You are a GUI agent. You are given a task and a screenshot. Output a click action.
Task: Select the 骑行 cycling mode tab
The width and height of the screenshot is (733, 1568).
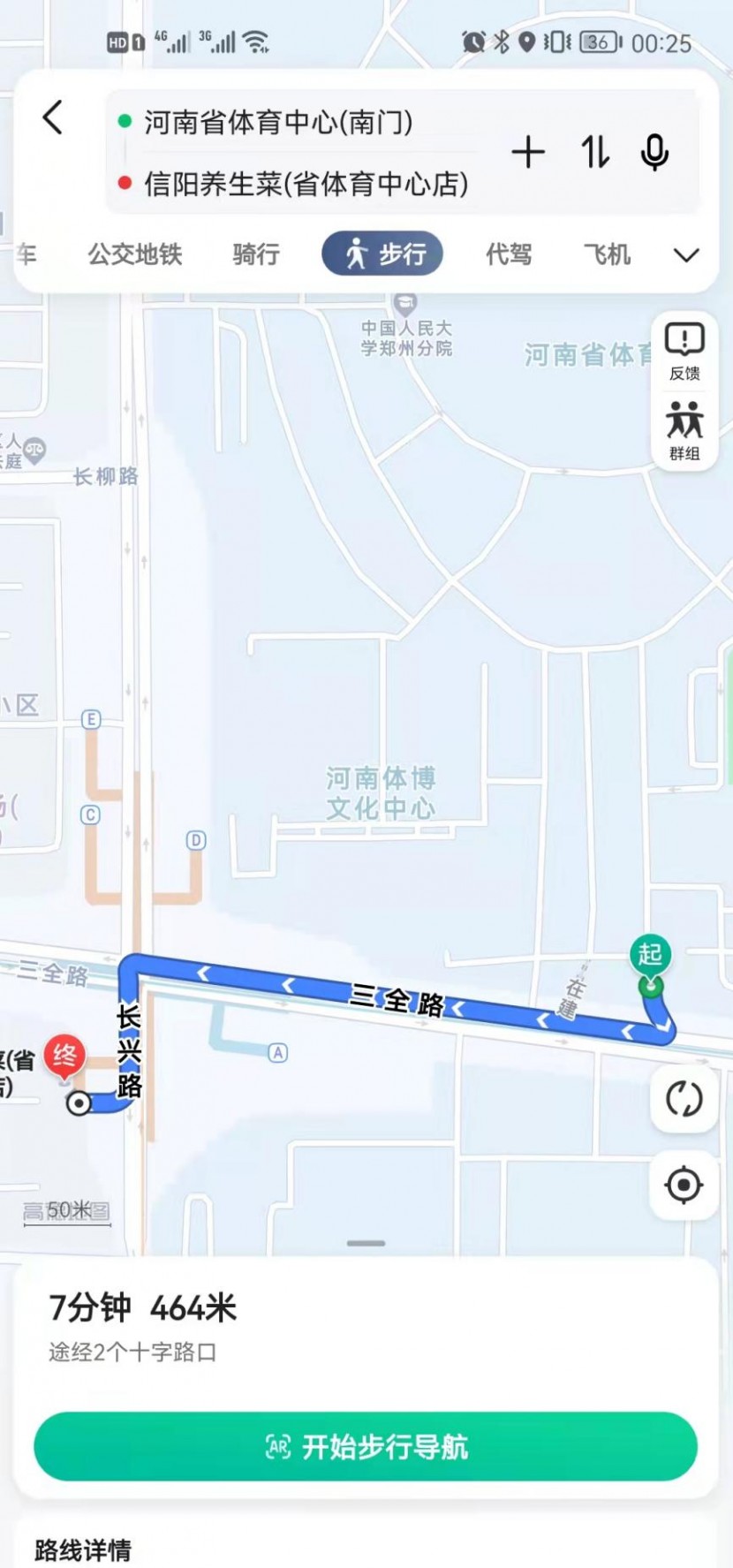[x=254, y=254]
